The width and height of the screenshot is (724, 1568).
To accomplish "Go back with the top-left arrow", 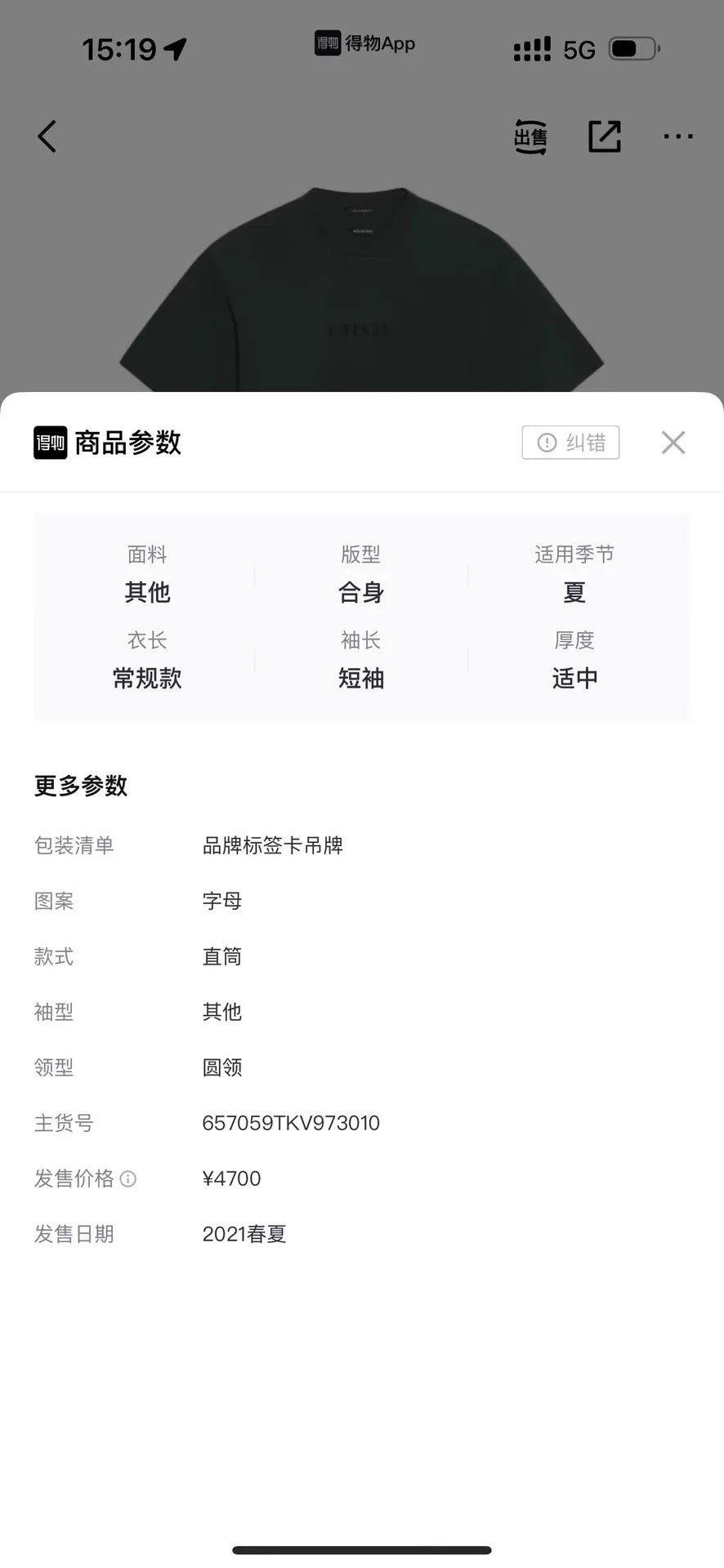I will 47,136.
